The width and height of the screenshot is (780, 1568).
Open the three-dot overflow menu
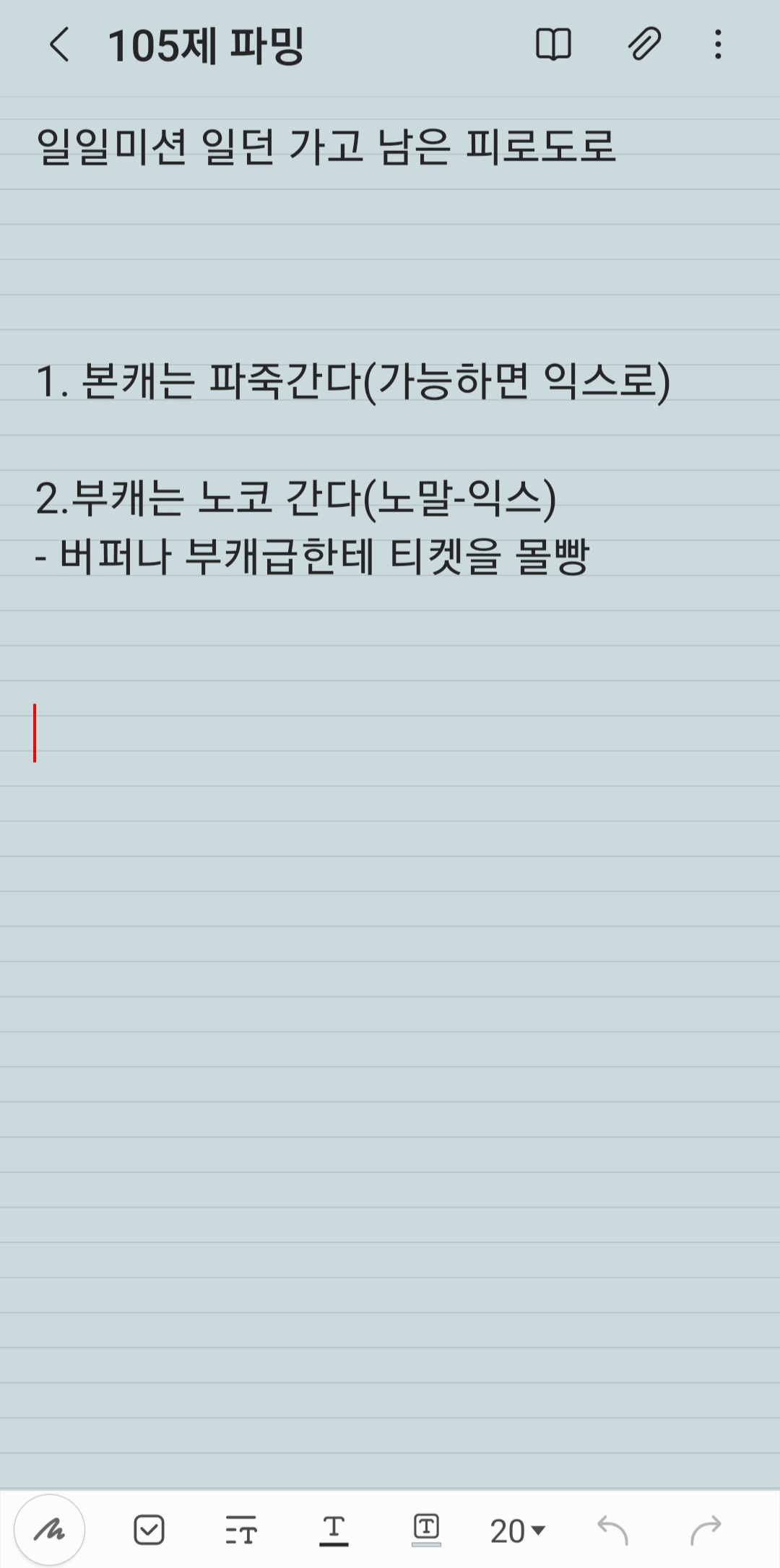tap(718, 45)
